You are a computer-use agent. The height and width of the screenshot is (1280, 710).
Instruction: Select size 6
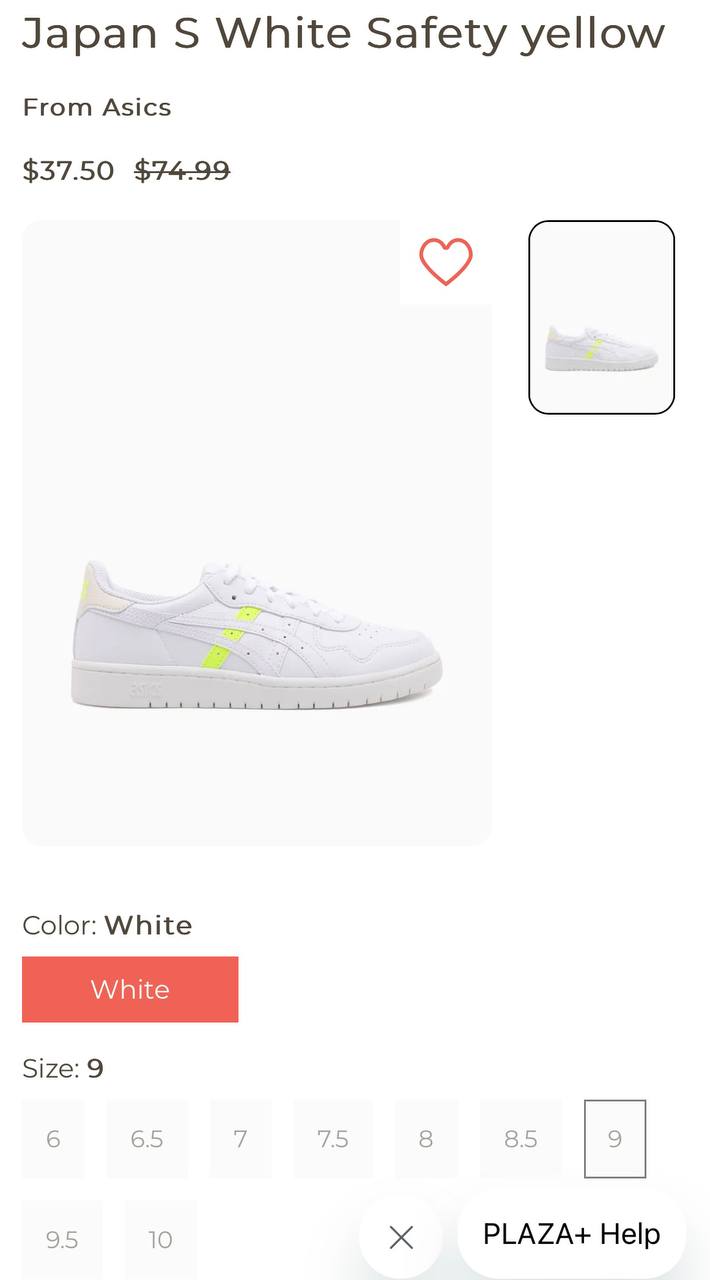pyautogui.click(x=53, y=1139)
